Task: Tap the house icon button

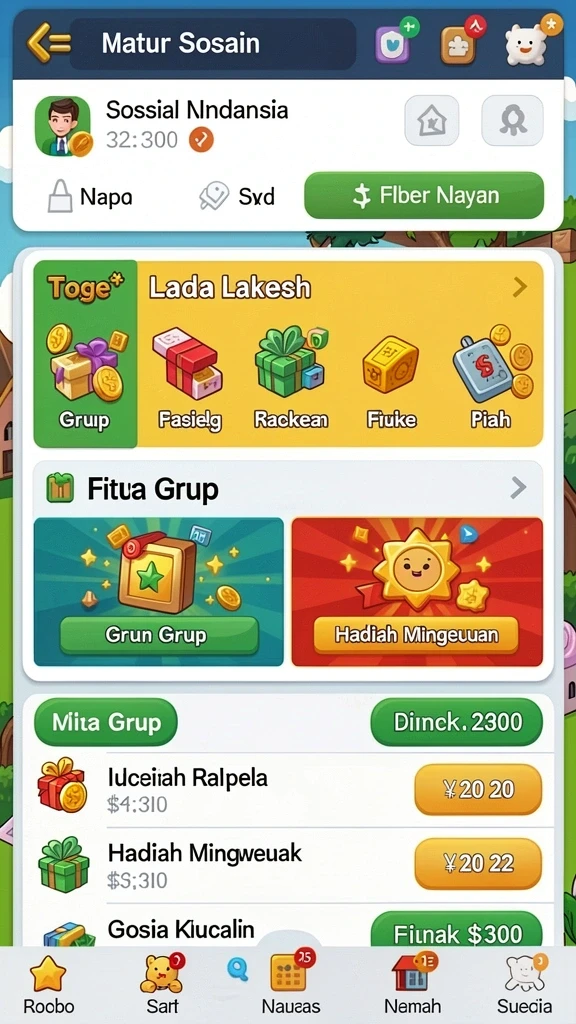Action: 432,121
